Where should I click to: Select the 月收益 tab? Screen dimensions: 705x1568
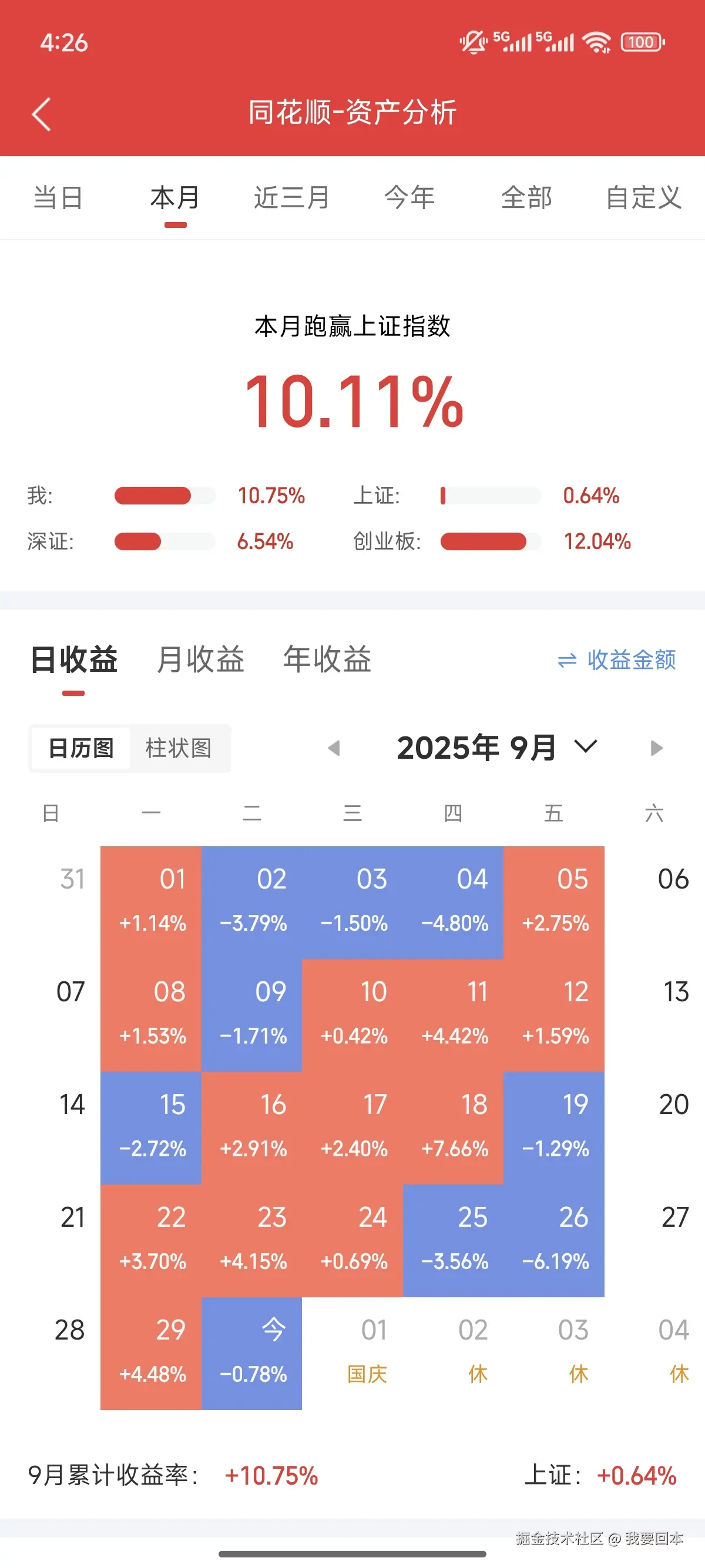201,660
